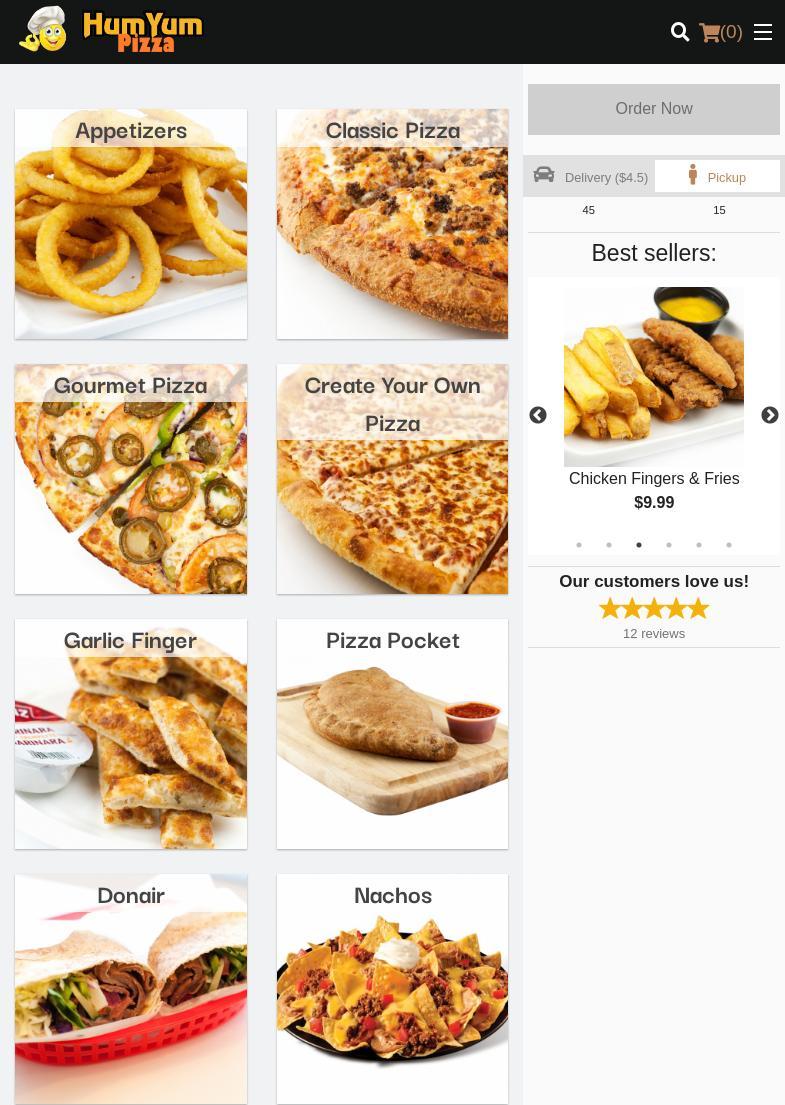The image size is (785, 1105).
Task: Open the Appetizers category
Action: 131,224
